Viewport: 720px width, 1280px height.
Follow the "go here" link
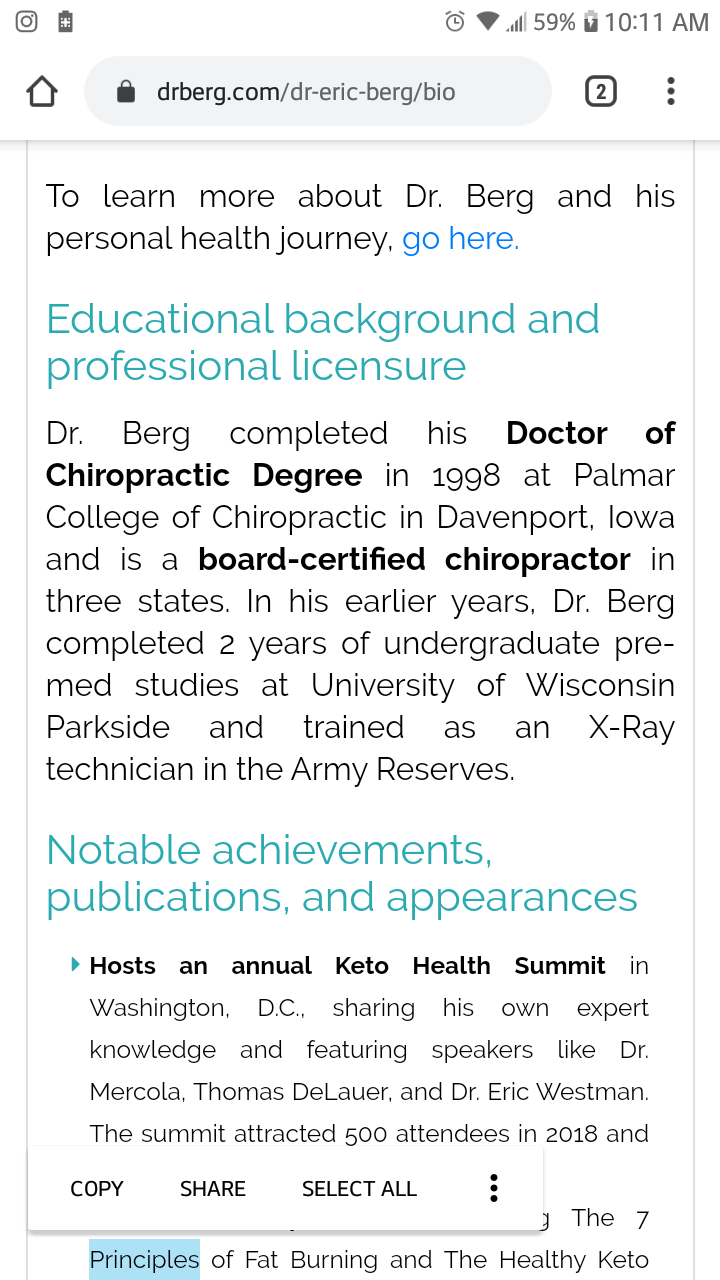(460, 239)
